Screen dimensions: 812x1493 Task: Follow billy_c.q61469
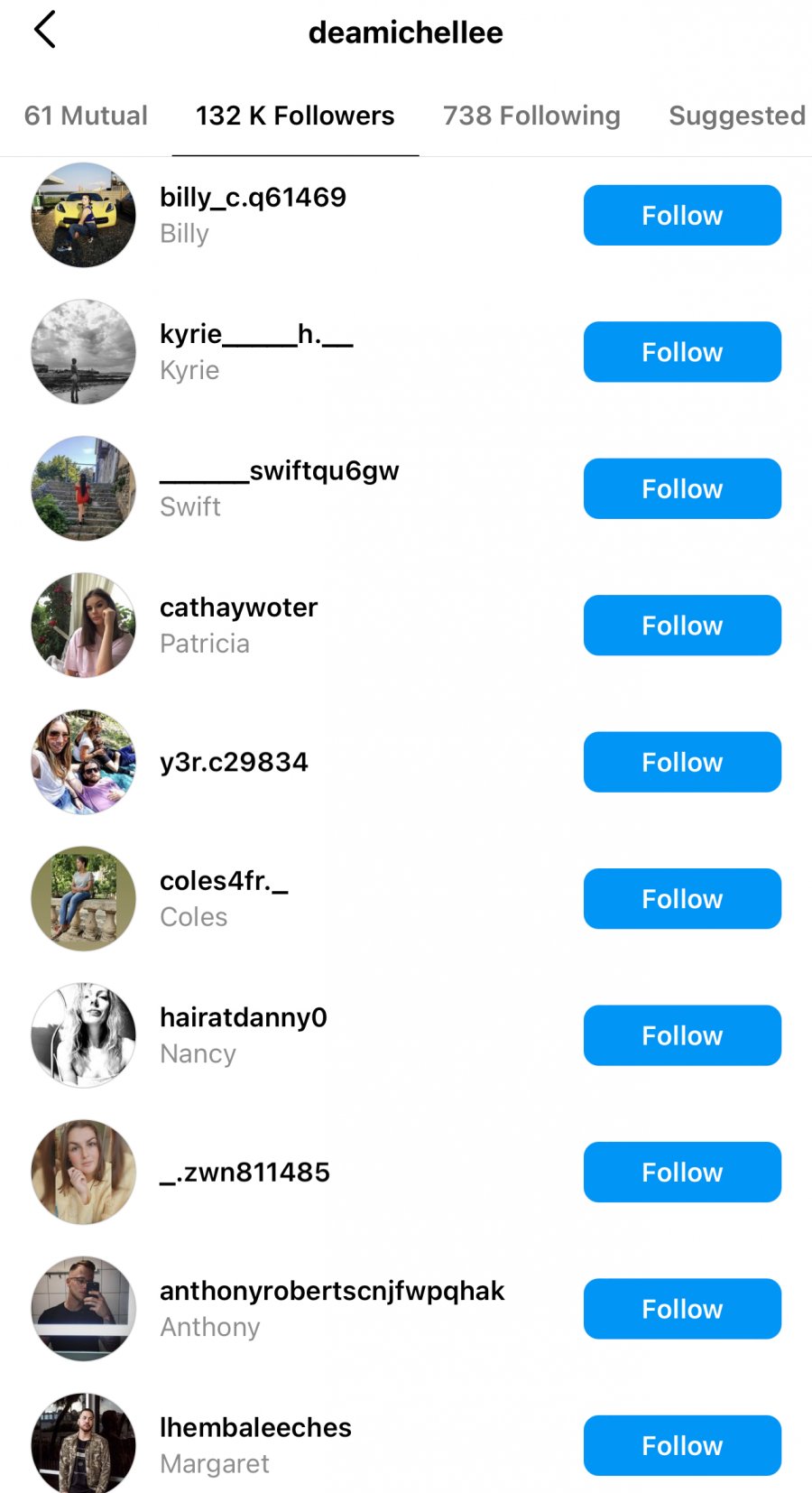point(682,216)
